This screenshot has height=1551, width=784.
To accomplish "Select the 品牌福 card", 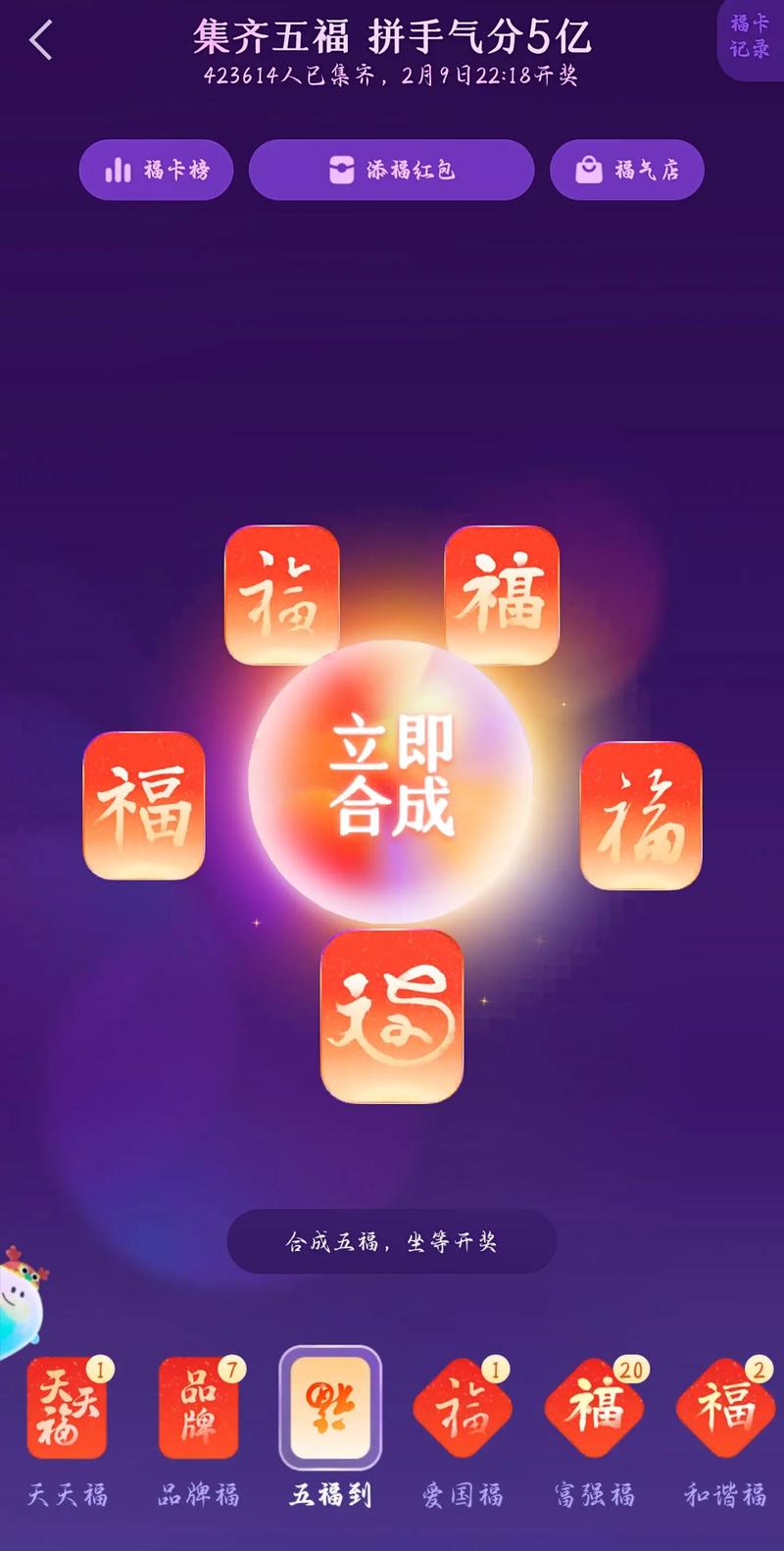I will 199,1408.
